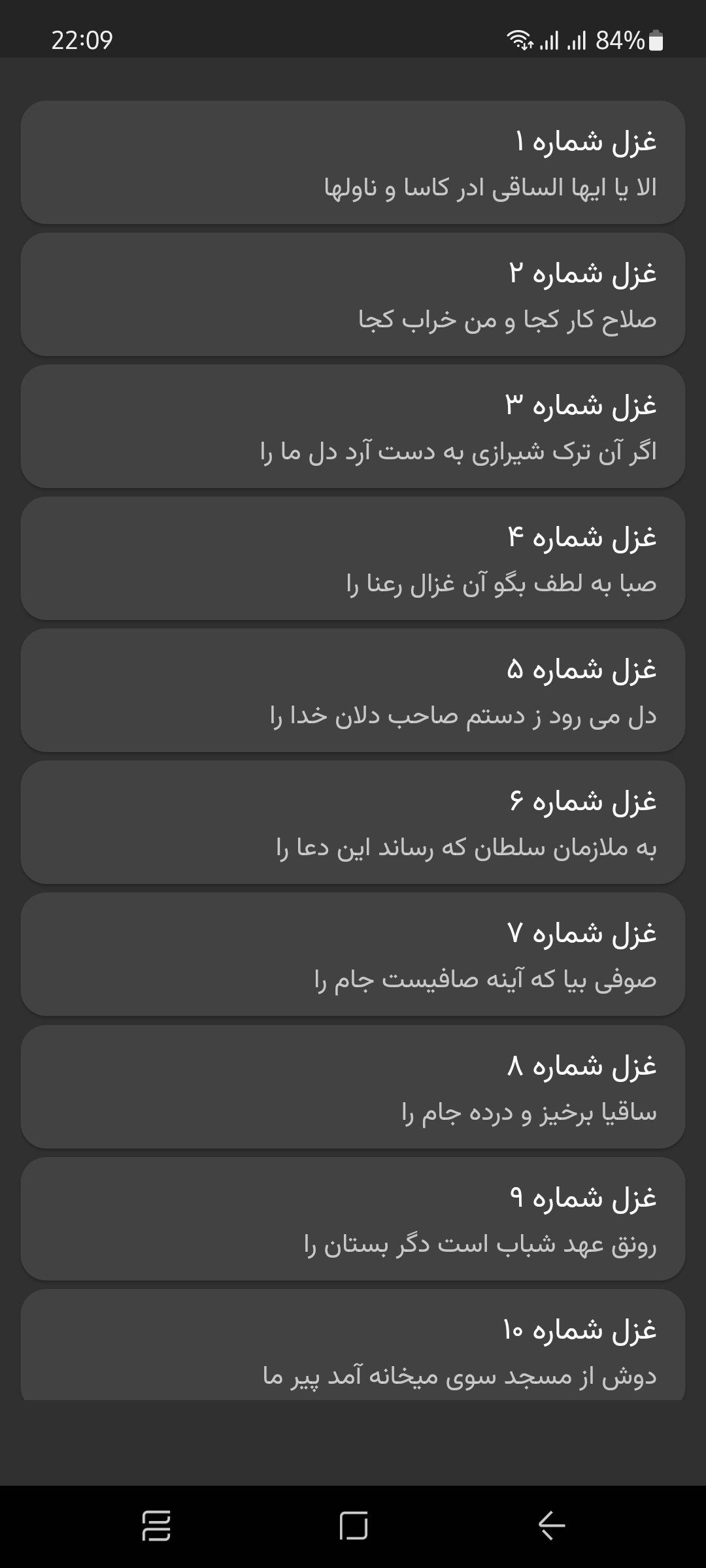Select غزل شماره ۶ from the list
The image size is (706, 1568).
click(x=353, y=823)
